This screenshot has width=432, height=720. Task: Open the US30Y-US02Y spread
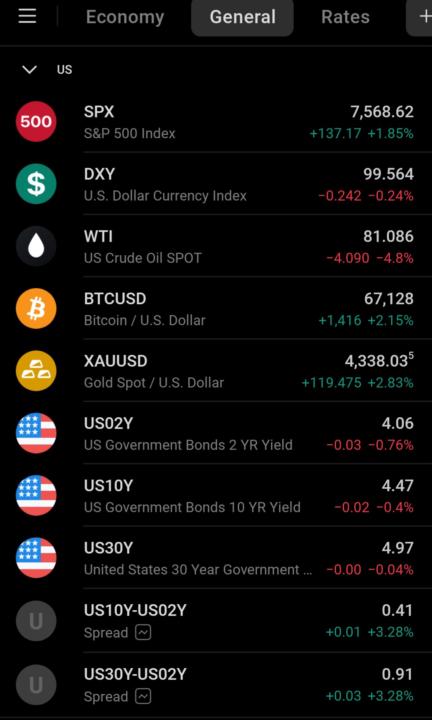click(x=216, y=685)
